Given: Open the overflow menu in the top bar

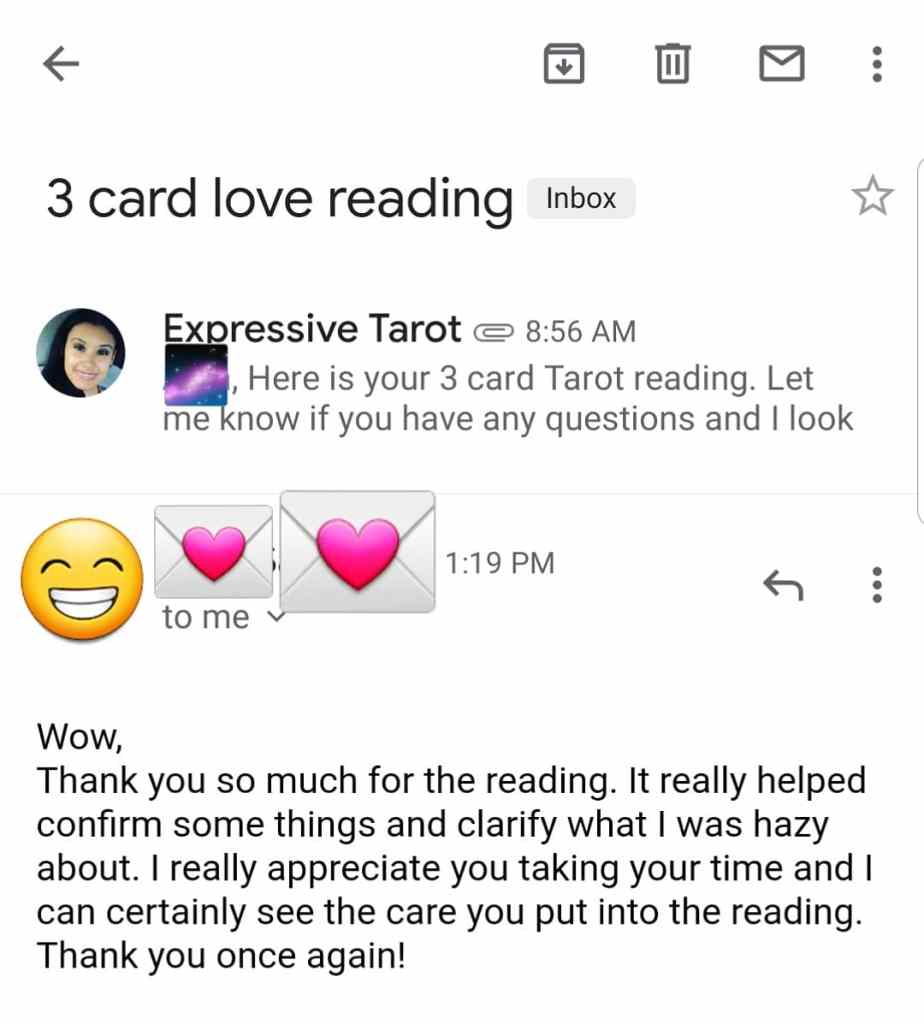Looking at the screenshot, I should [x=877, y=65].
